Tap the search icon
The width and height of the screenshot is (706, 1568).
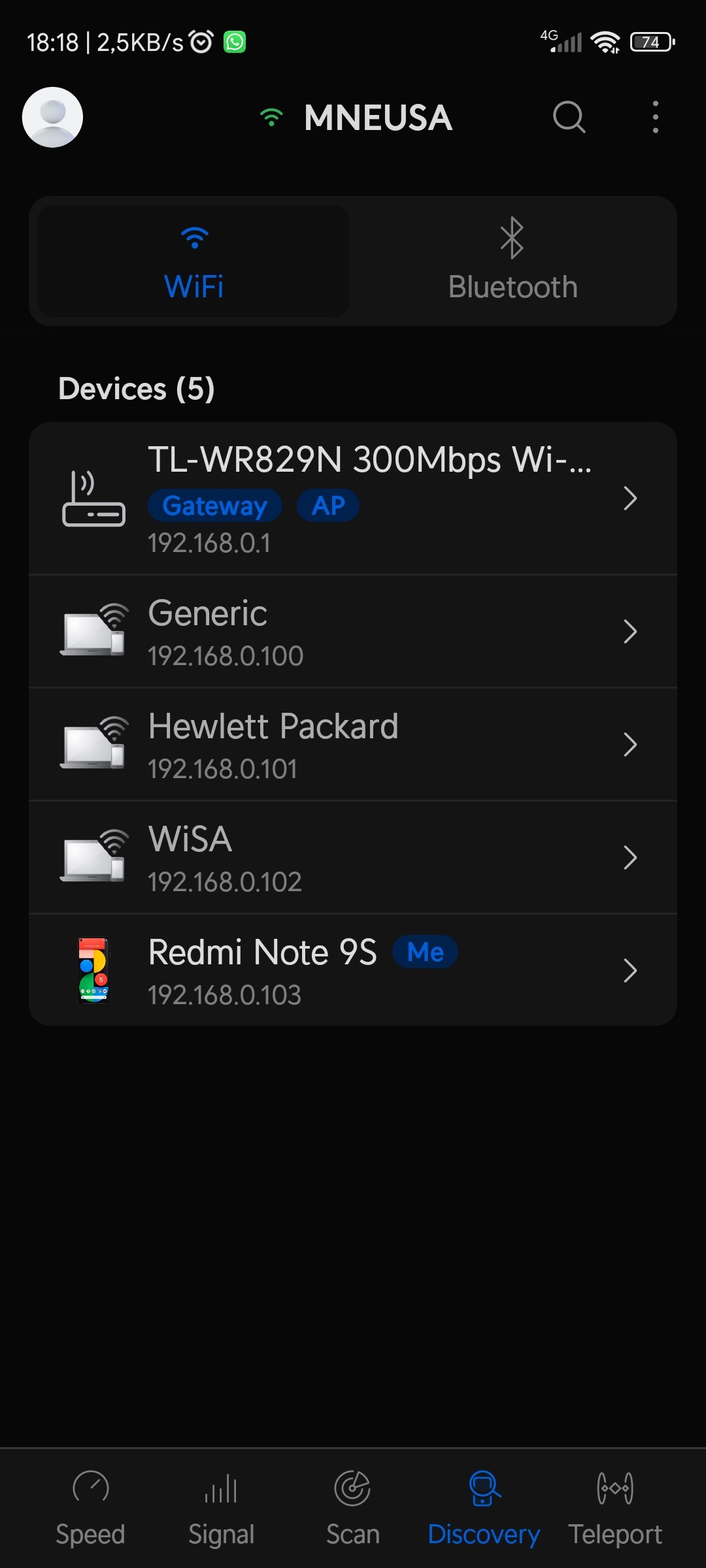pos(569,118)
